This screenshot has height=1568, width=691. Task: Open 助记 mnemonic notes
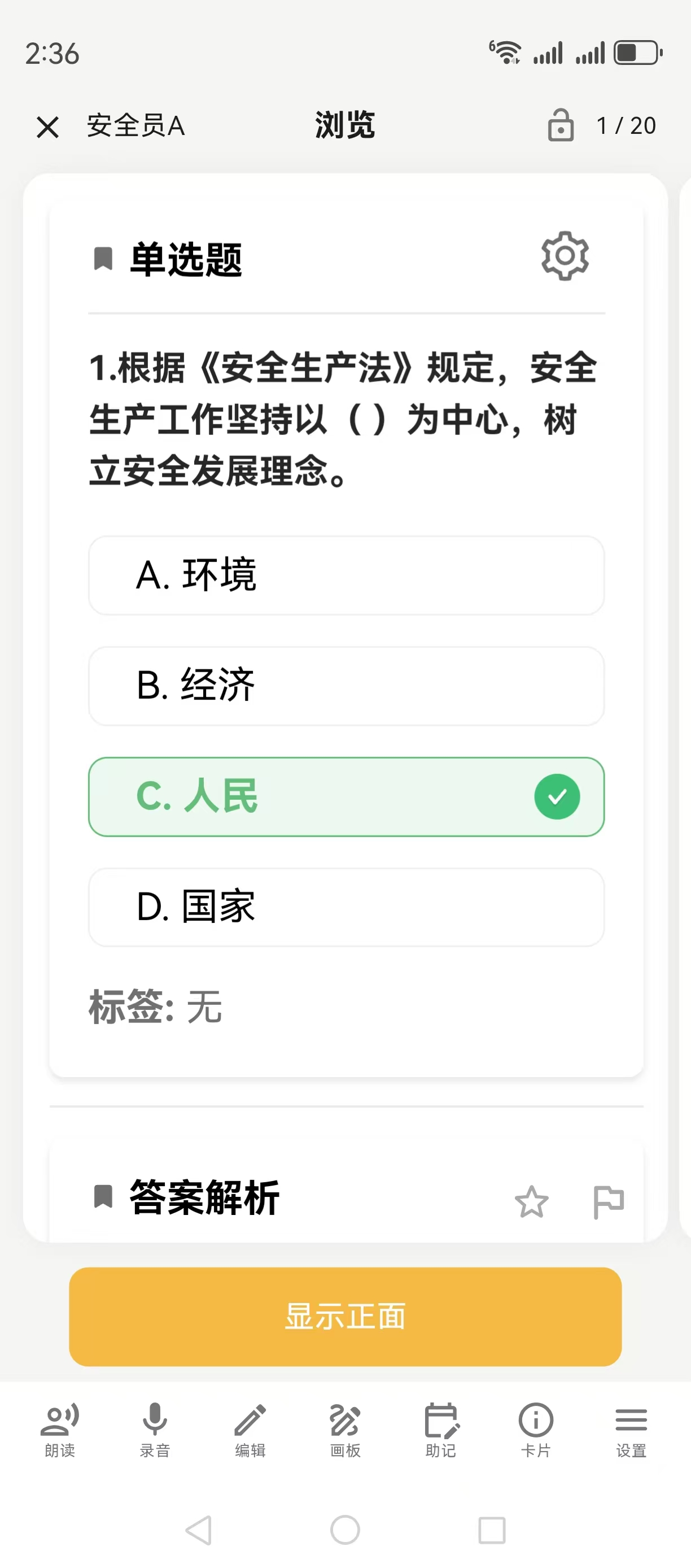441,1430
